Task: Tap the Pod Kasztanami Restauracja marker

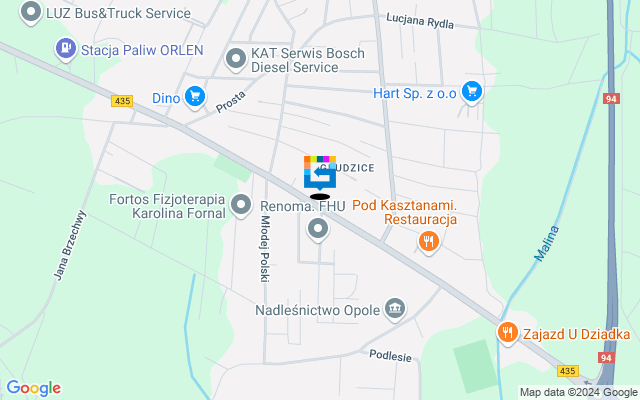Action: pos(429,240)
